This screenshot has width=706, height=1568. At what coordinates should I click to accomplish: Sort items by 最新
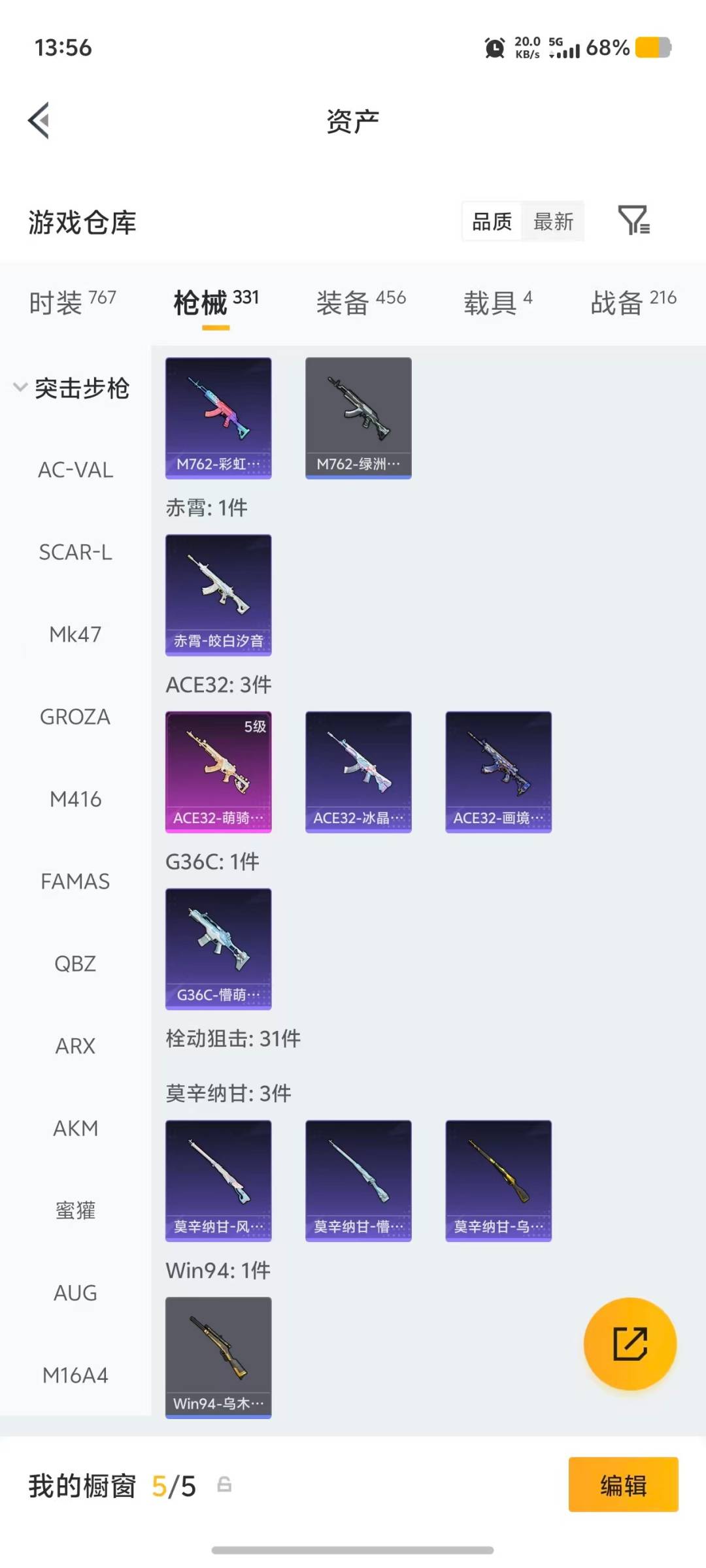[553, 221]
